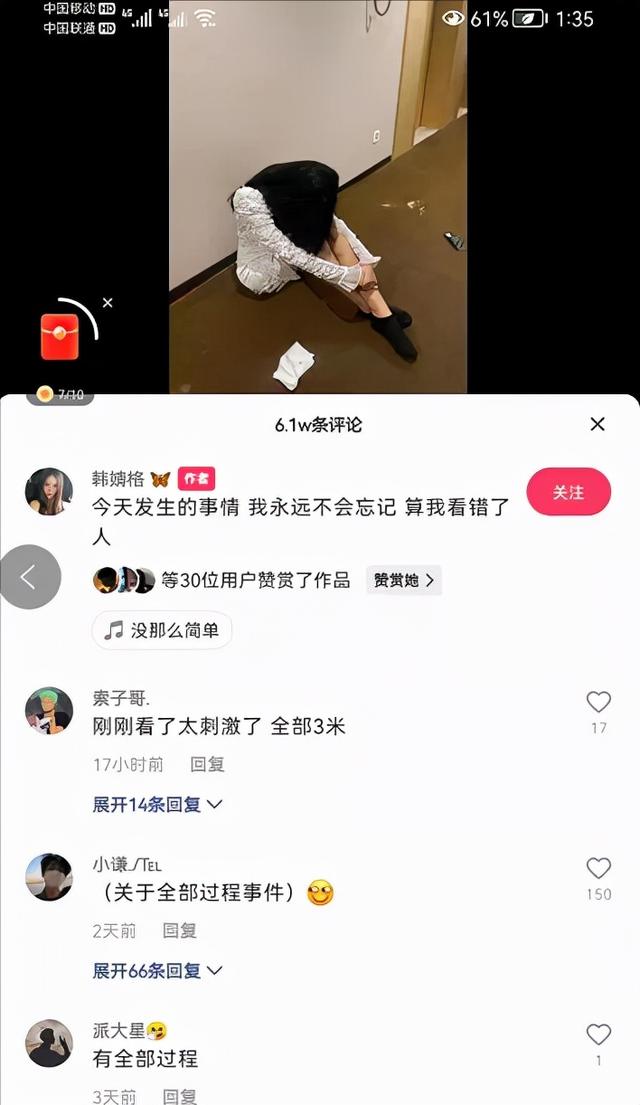Viewport: 640px width, 1105px height.
Task: Follow the author with 关注 button
Action: tap(568, 492)
